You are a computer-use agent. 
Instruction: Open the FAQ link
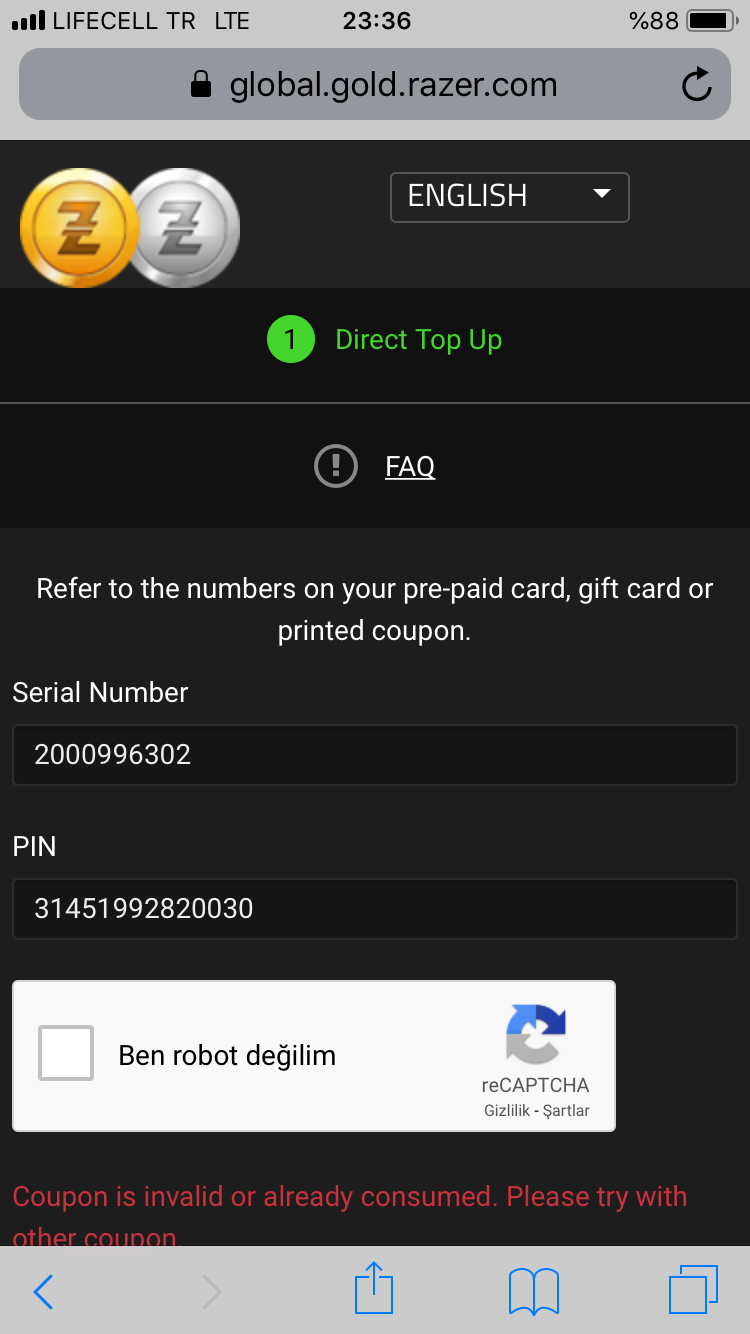pos(410,466)
